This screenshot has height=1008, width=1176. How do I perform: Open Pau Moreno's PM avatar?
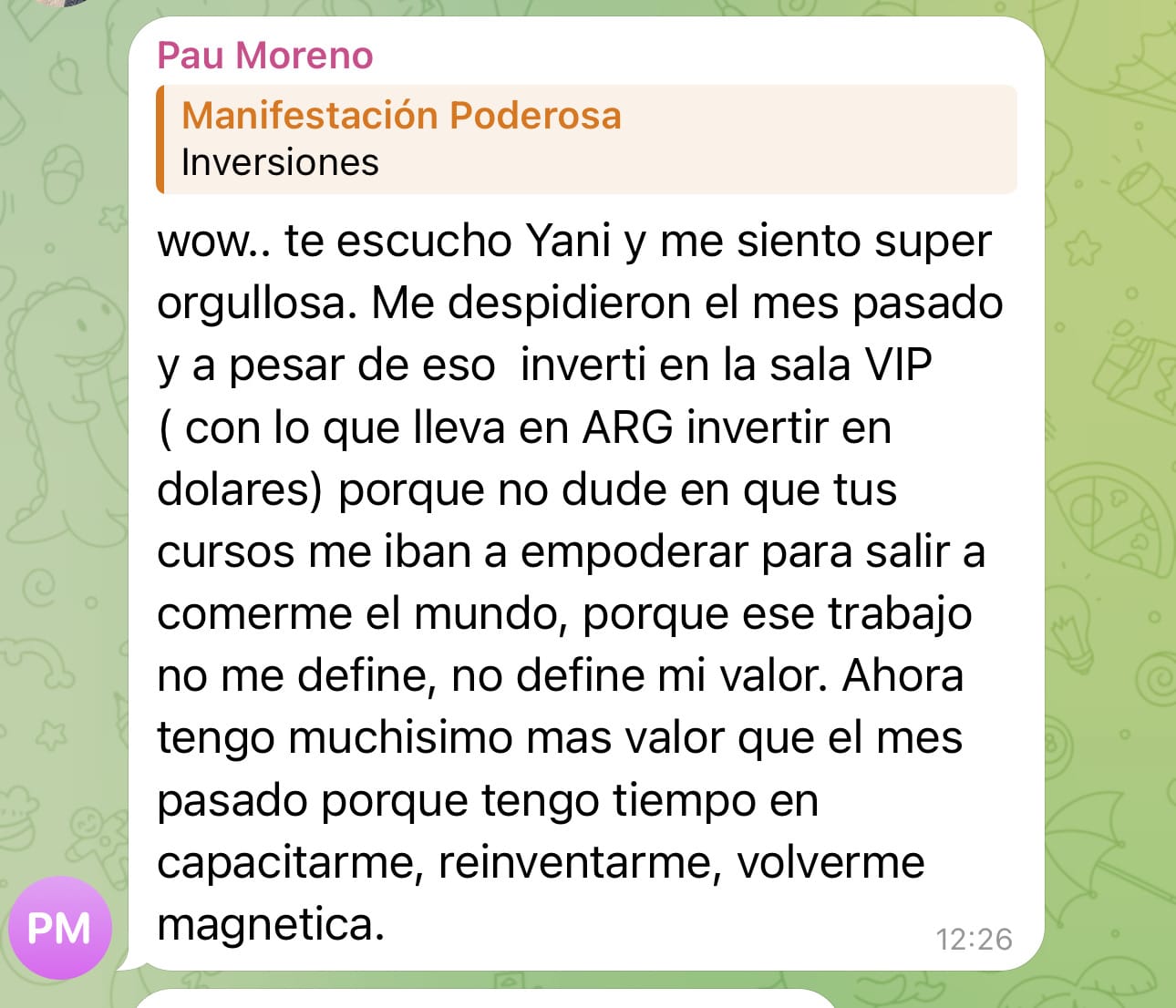[60, 928]
